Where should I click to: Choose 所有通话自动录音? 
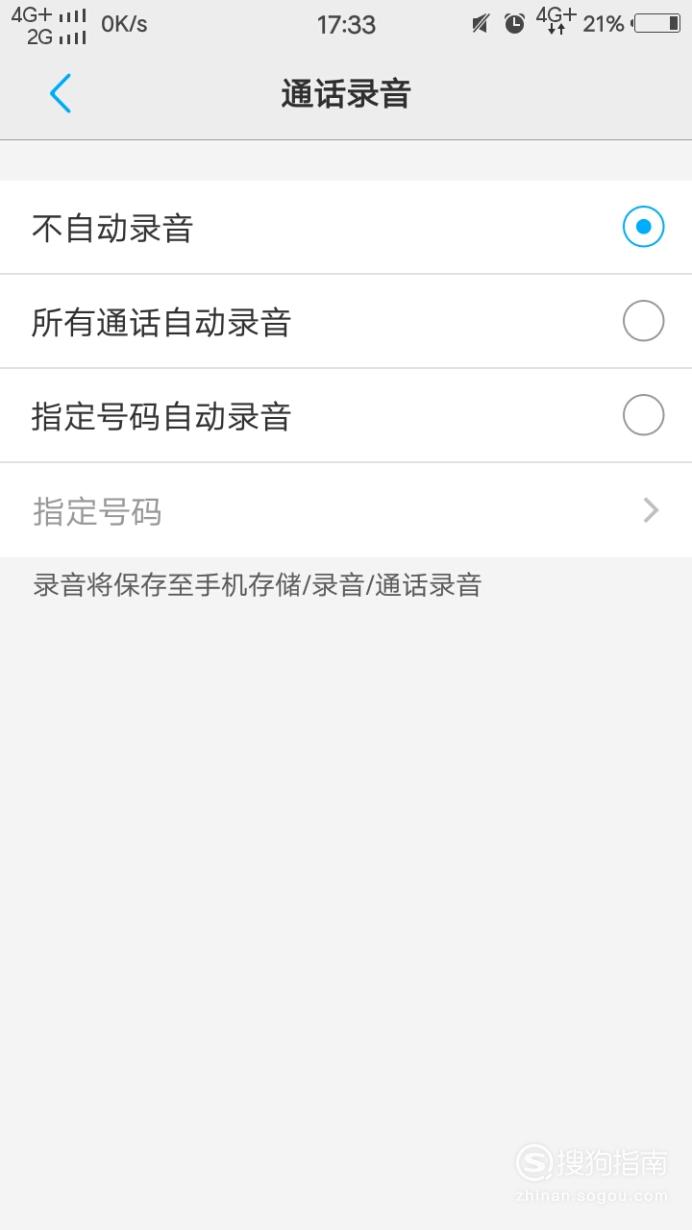tap(346, 321)
